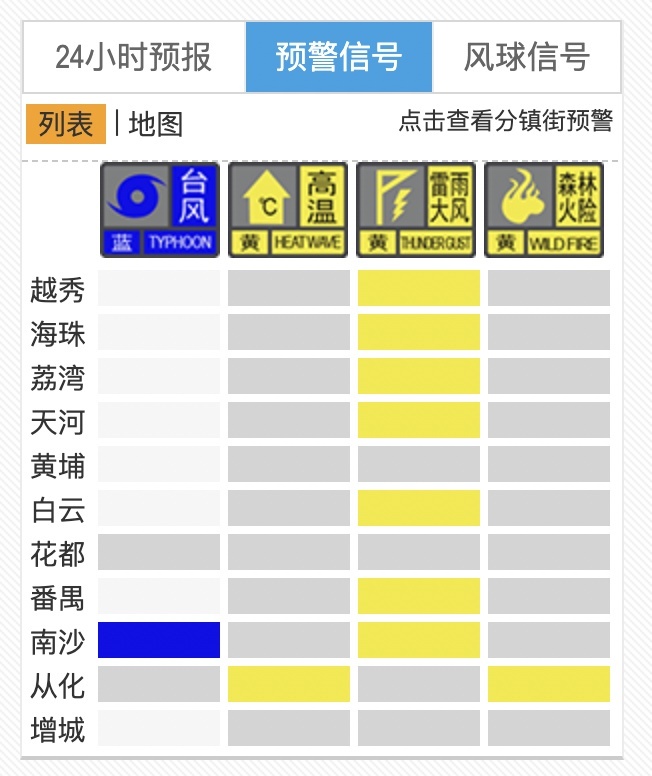Tap 点击查看分镇街预警 link

click(x=505, y=122)
